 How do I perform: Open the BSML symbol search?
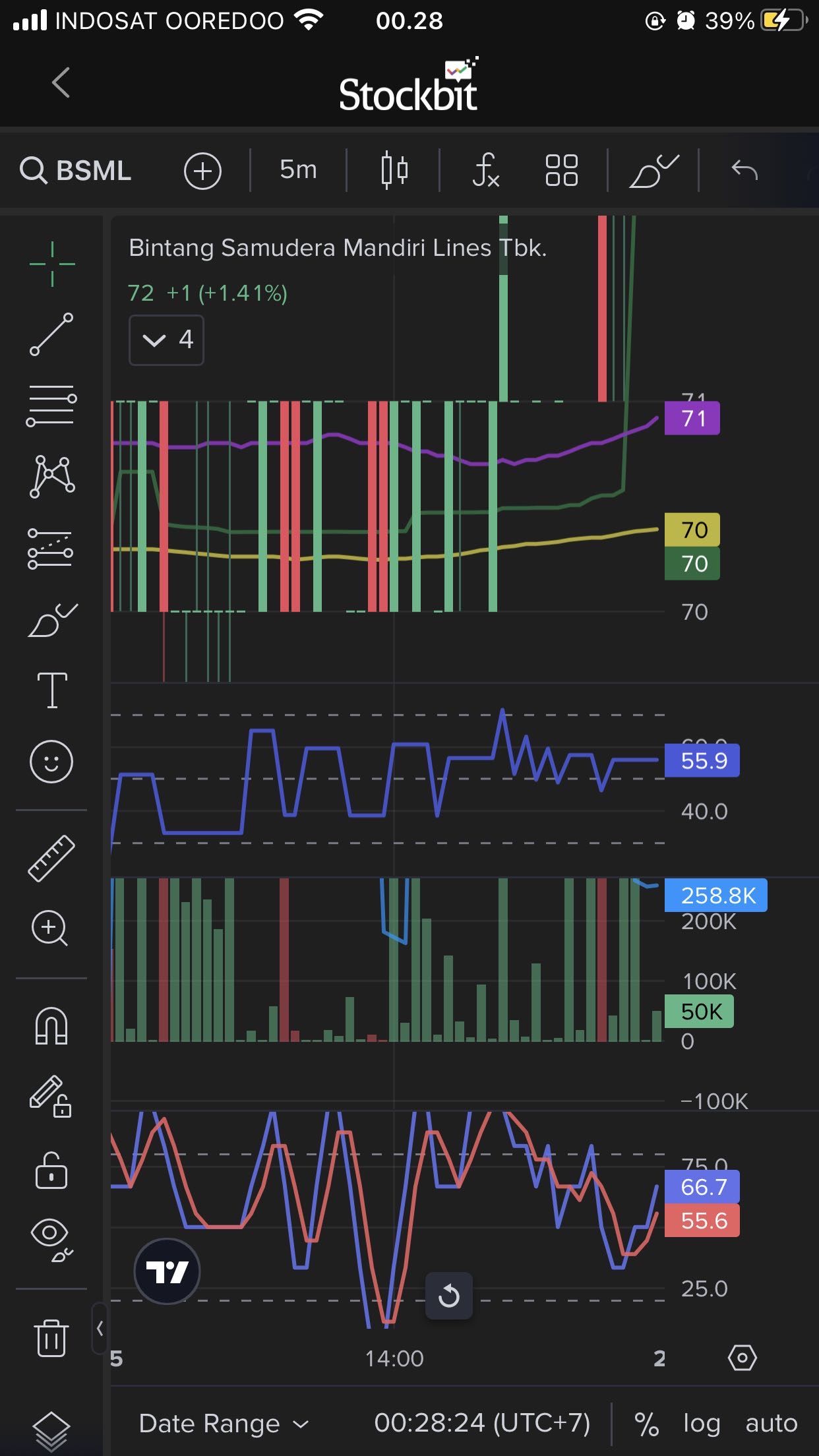(x=76, y=171)
